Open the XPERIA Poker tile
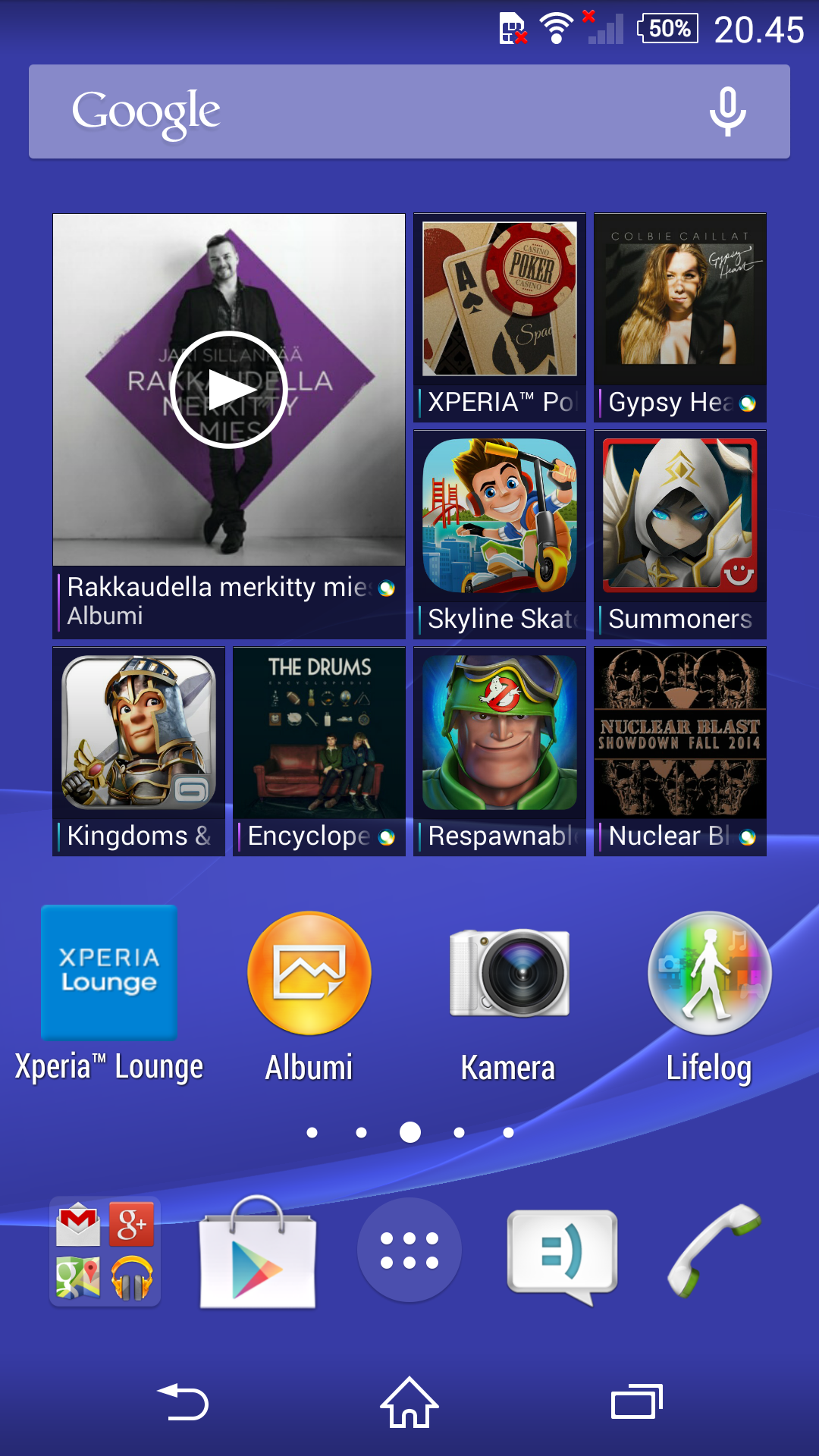 500,317
